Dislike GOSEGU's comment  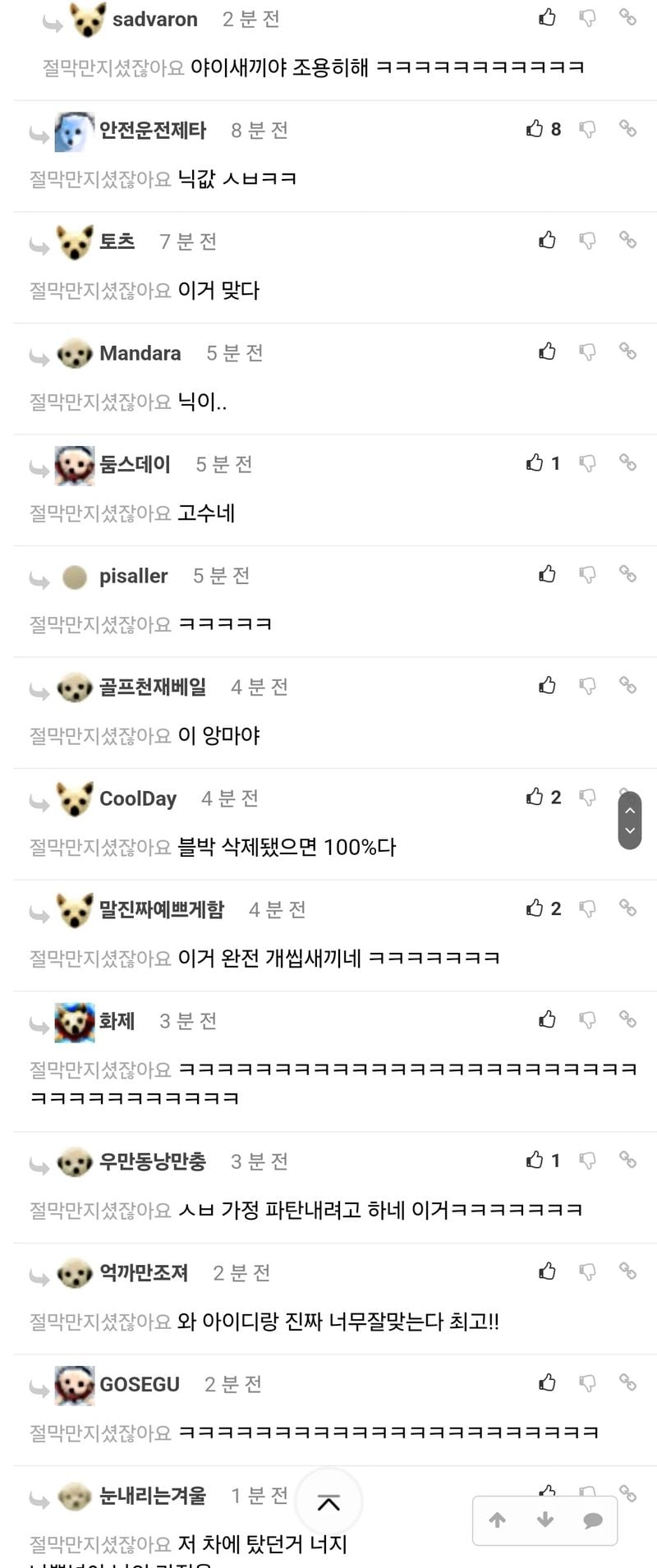coord(587,1383)
